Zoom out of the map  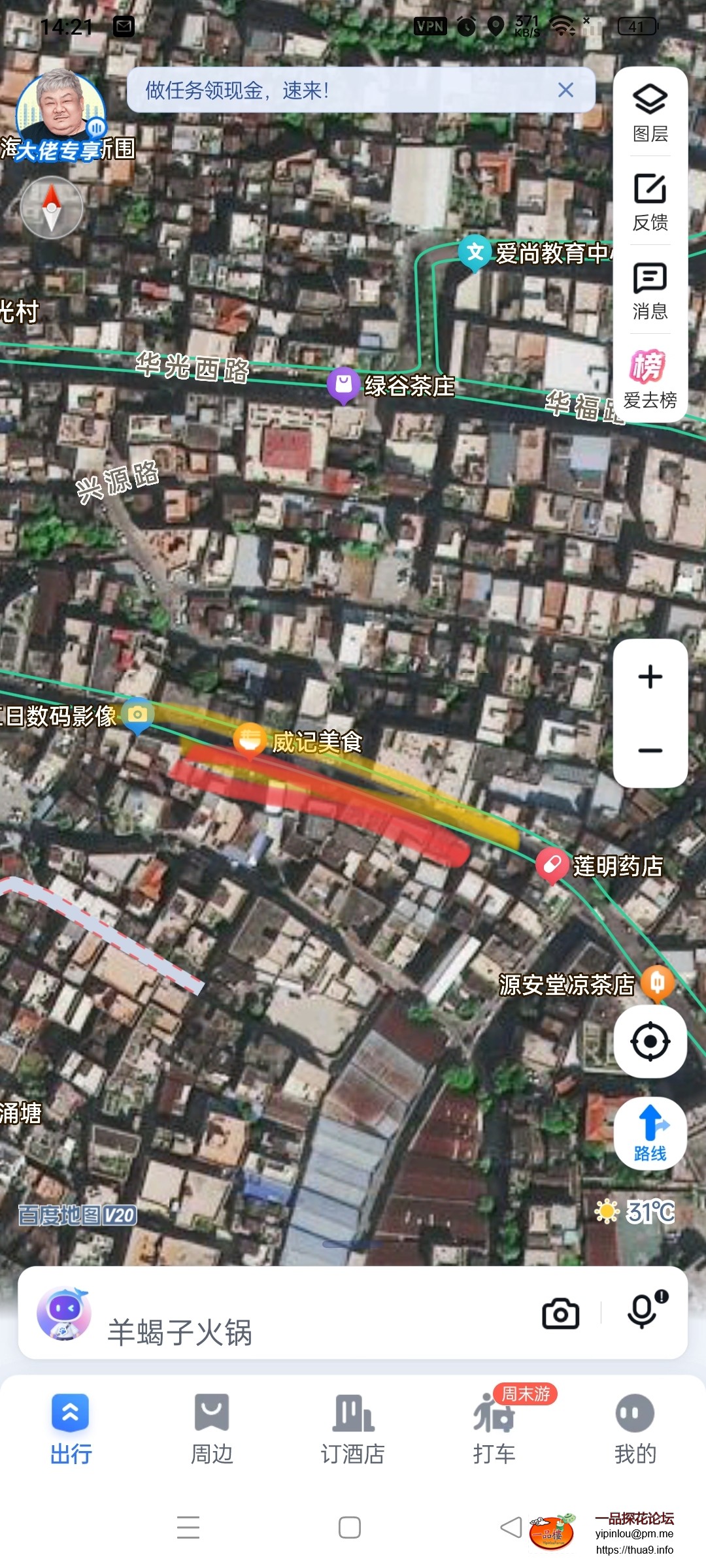coord(650,751)
